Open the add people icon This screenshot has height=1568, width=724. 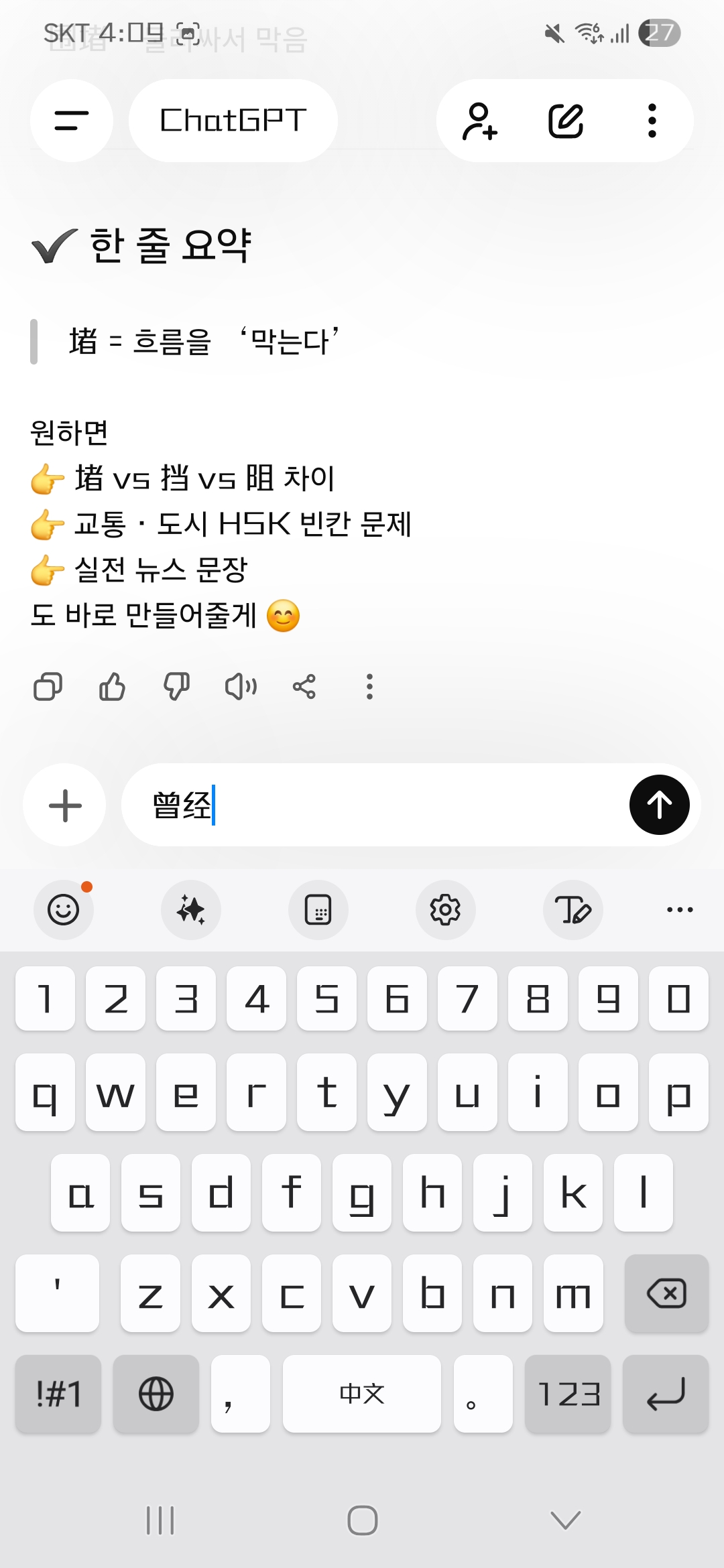(x=480, y=121)
